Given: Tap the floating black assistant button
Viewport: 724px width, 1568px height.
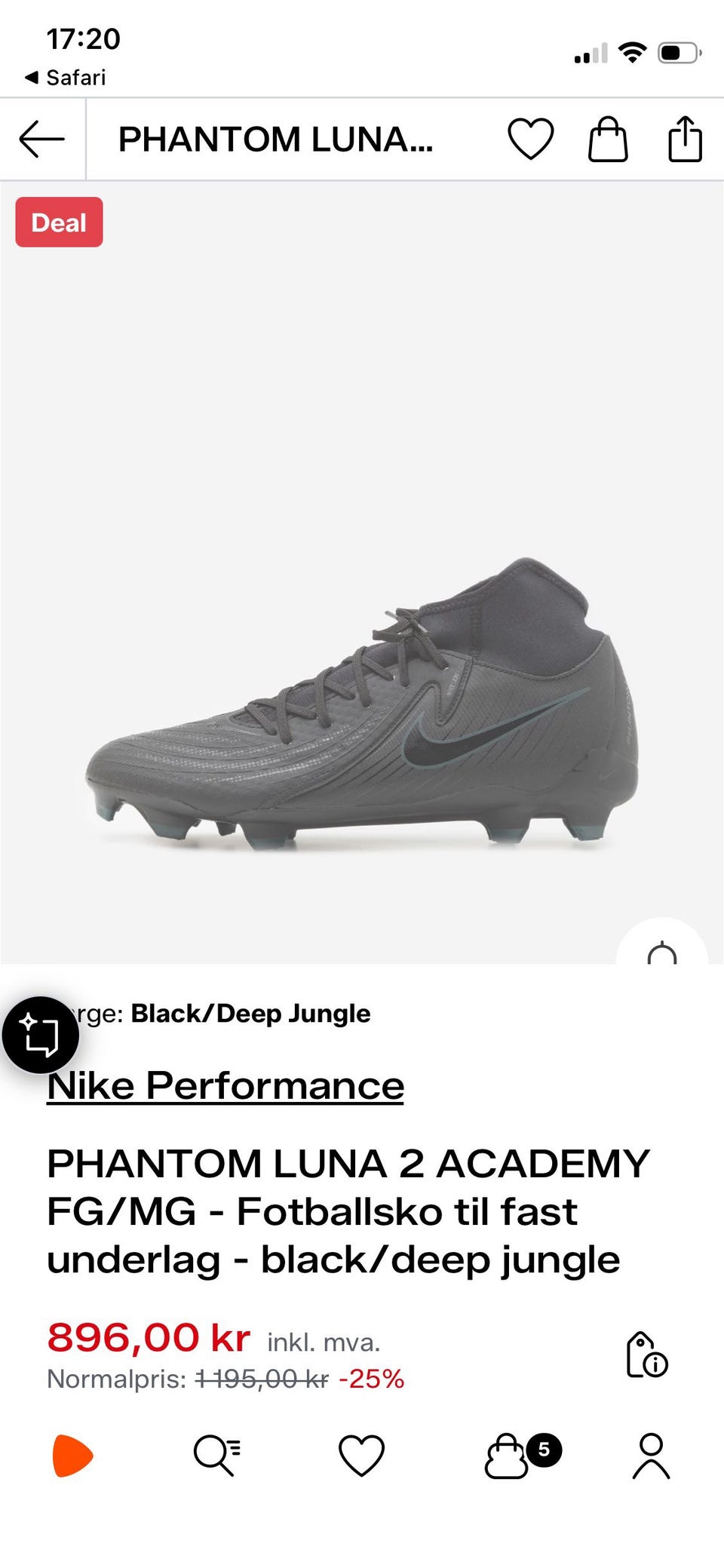Looking at the screenshot, I should tap(41, 1035).
